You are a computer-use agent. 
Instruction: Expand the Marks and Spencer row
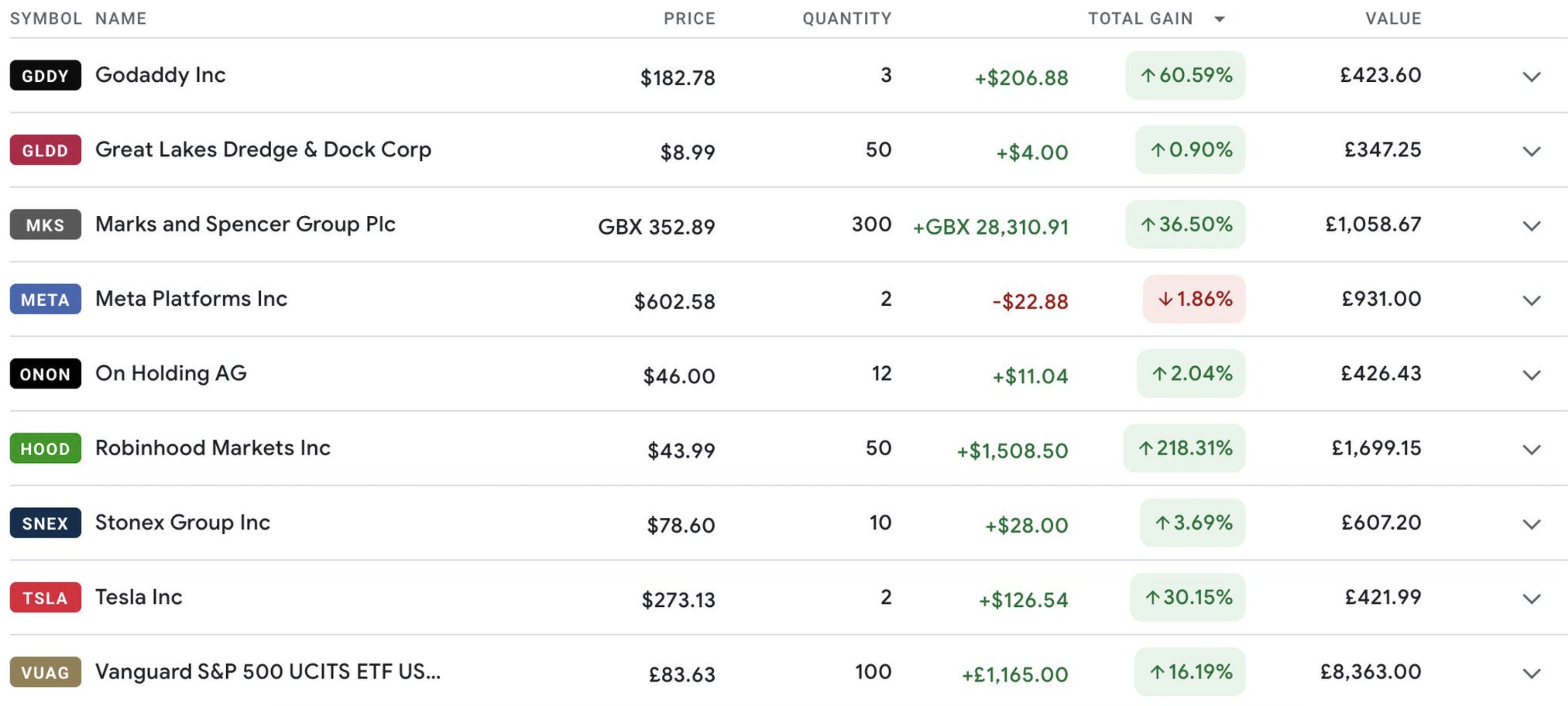click(x=1531, y=226)
